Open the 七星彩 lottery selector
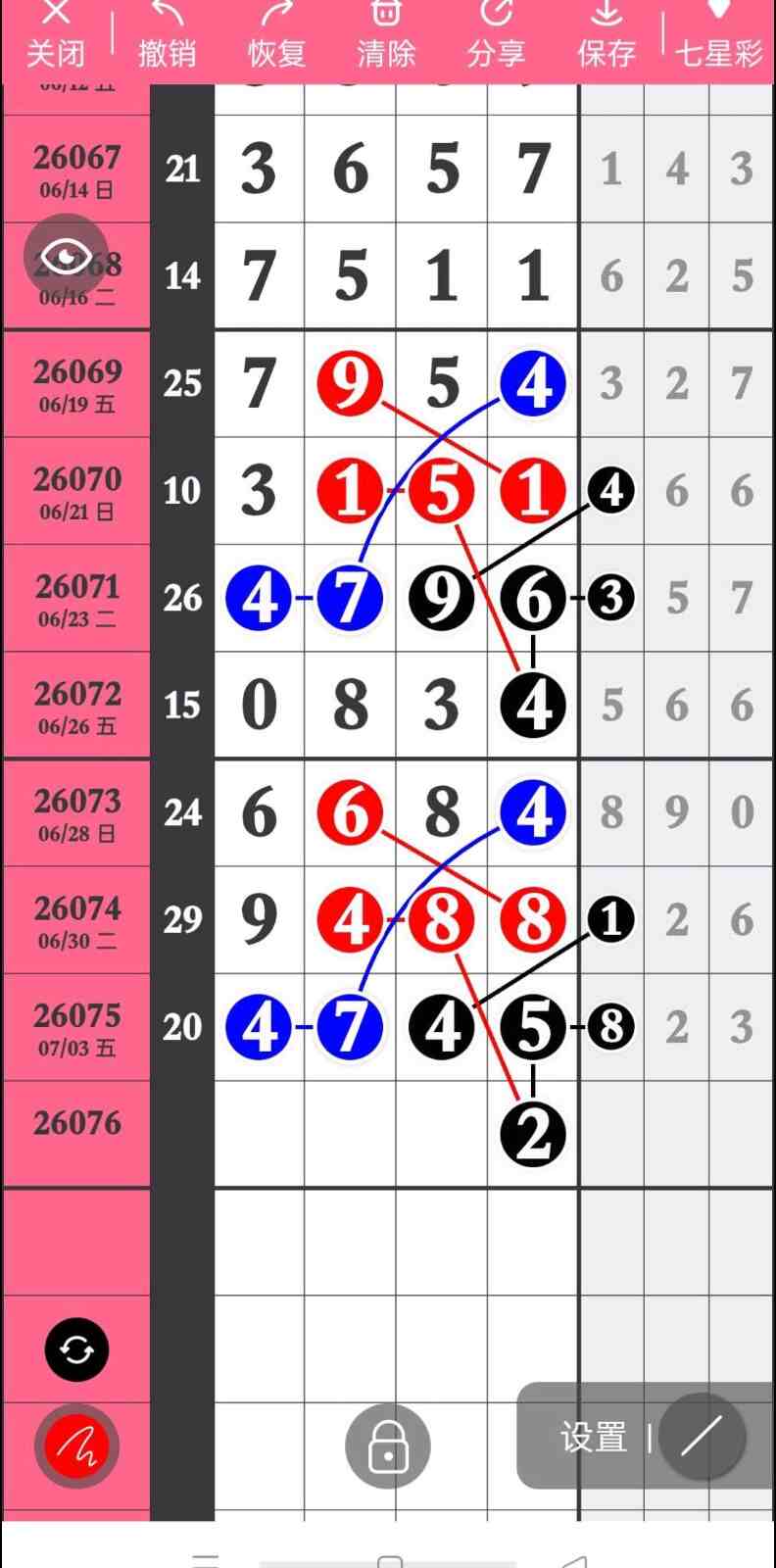Image resolution: width=776 pixels, height=1568 pixels. (x=719, y=37)
